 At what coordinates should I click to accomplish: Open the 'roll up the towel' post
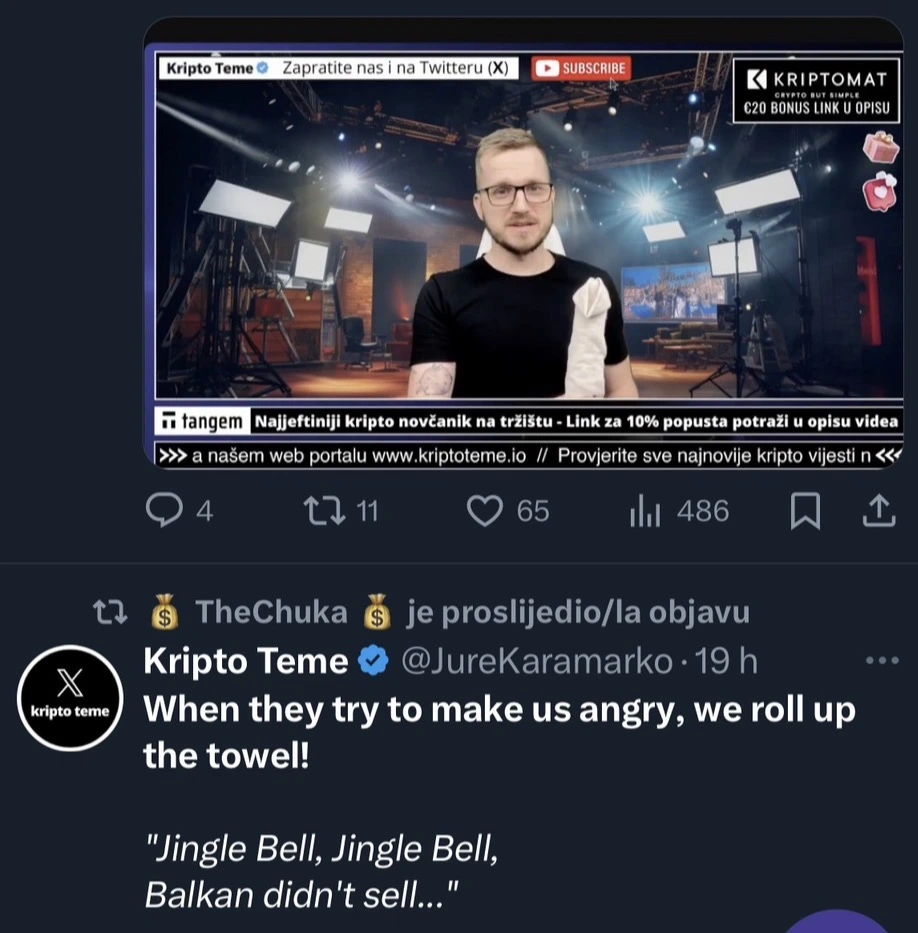point(498,732)
